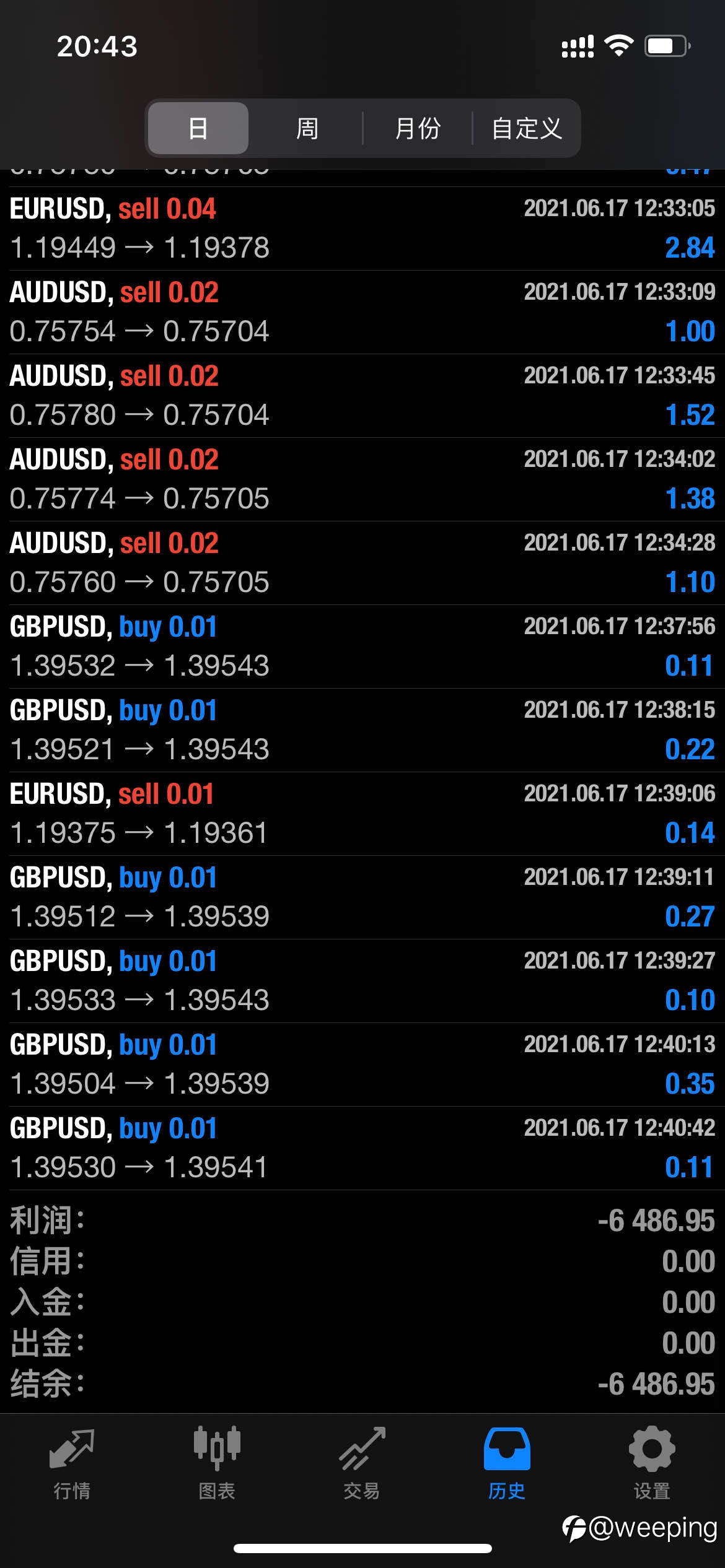Switch to the 周 (week) period
Screen dimensions: 725x1568
pos(307,128)
